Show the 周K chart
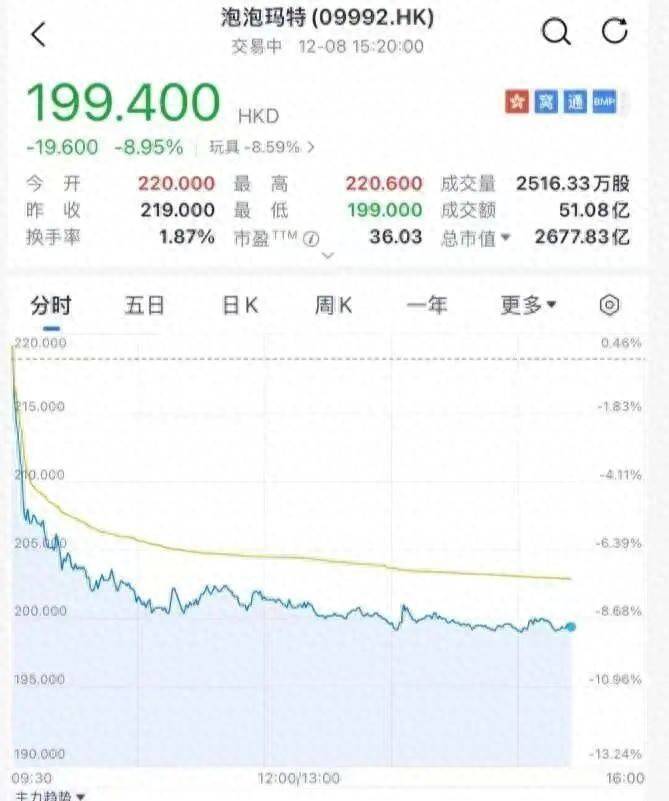 click(334, 305)
